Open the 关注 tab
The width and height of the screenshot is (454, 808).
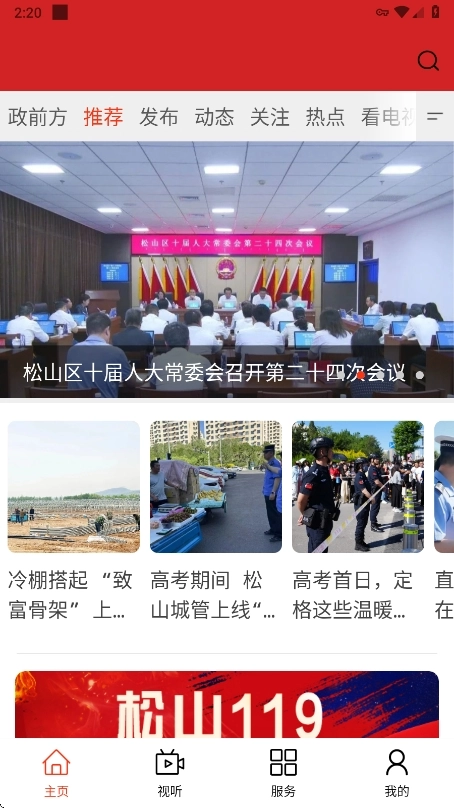[270, 117]
